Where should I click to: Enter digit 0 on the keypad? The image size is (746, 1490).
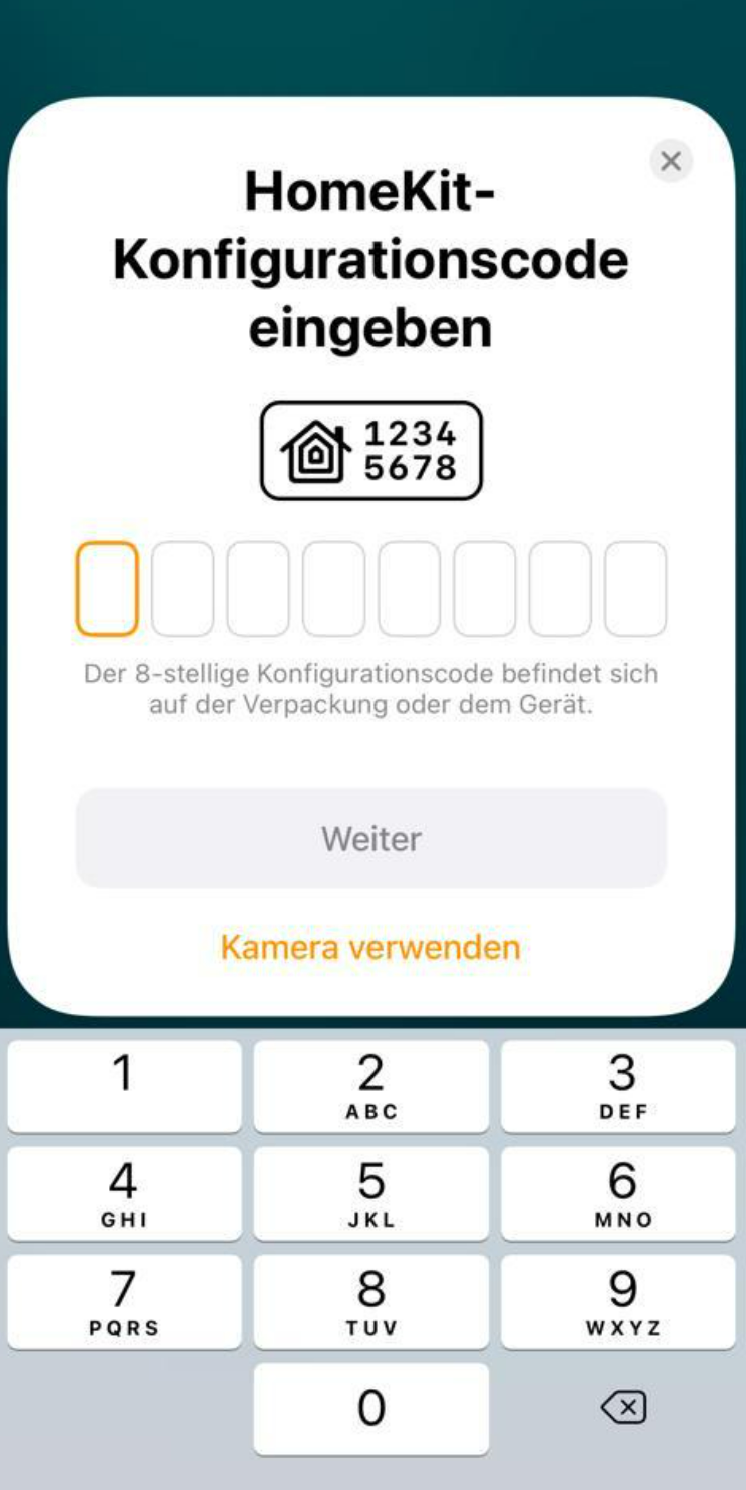[x=371, y=1409]
